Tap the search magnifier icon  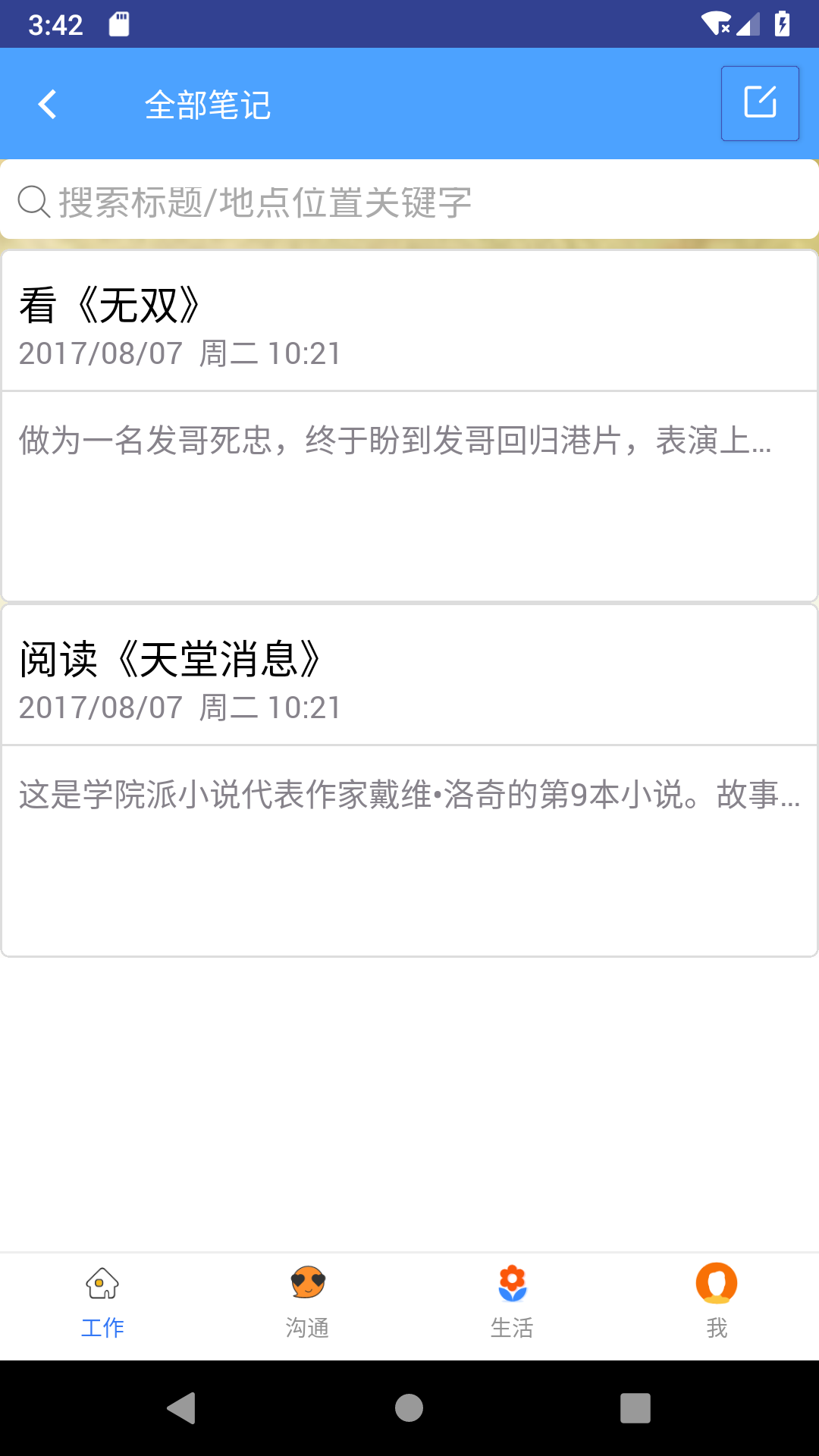coord(32,202)
